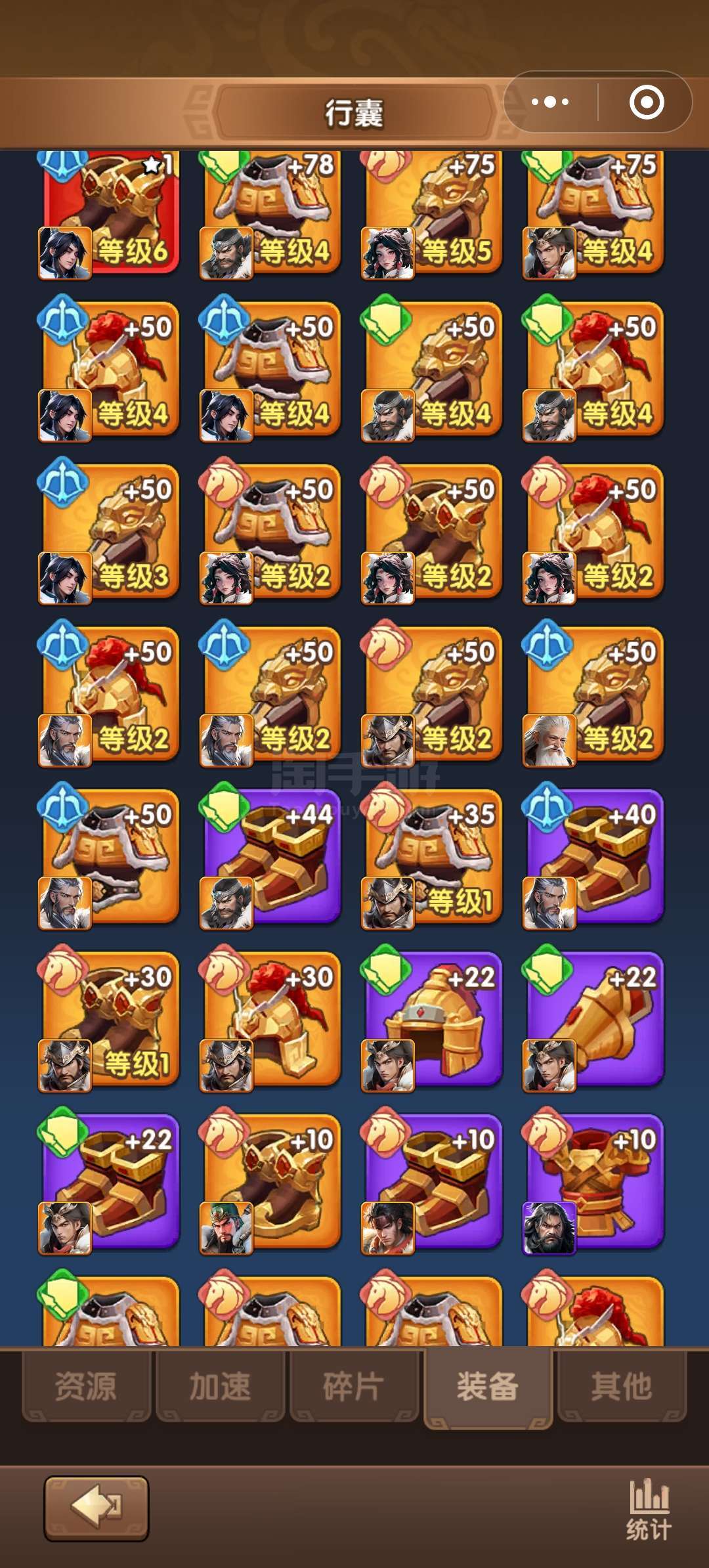The height and width of the screenshot is (1568, 709).
Task: Select the 装备 tab
Action: pyautogui.click(x=488, y=1387)
